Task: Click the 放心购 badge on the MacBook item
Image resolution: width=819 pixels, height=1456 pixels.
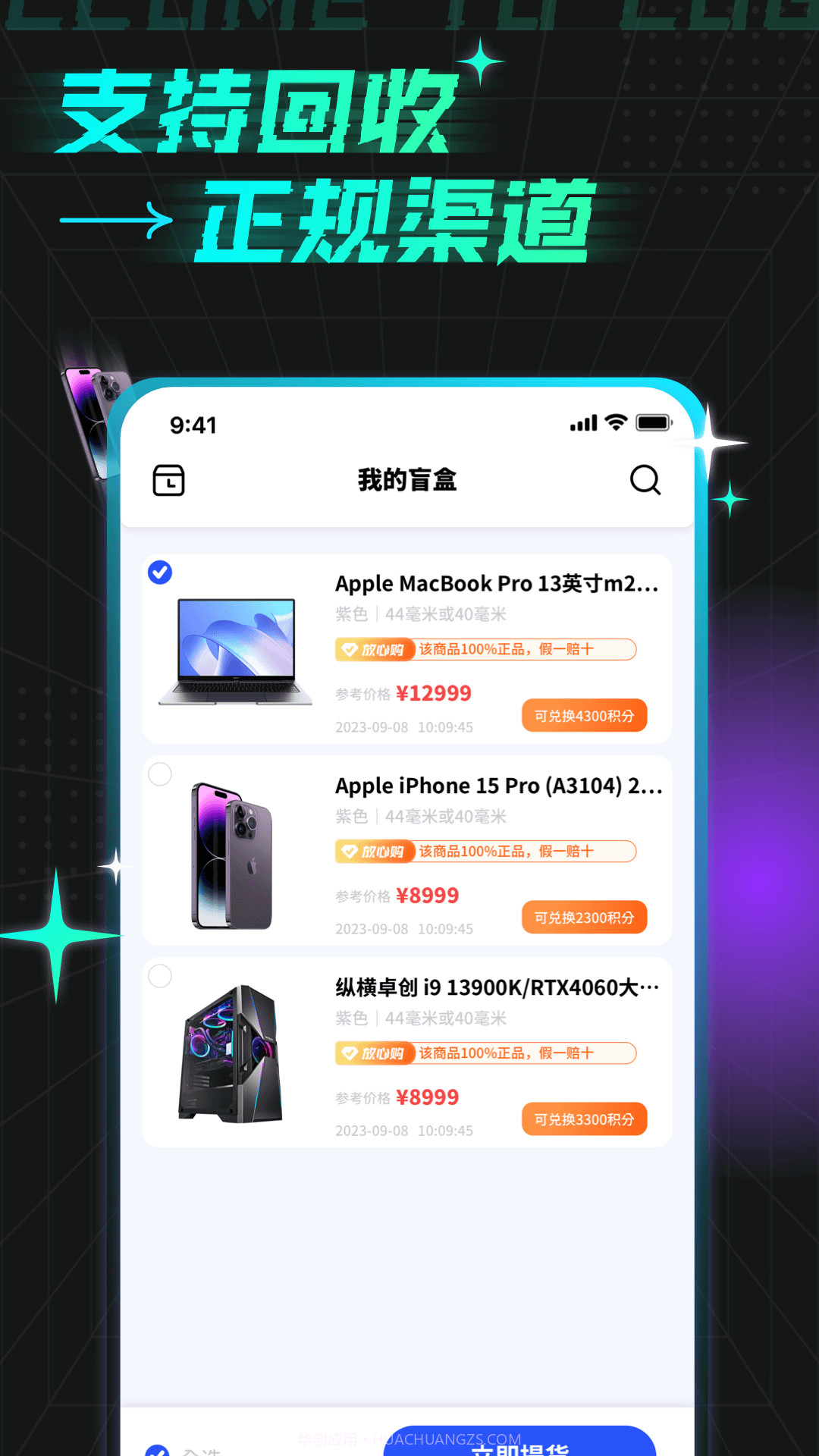Action: click(x=377, y=649)
